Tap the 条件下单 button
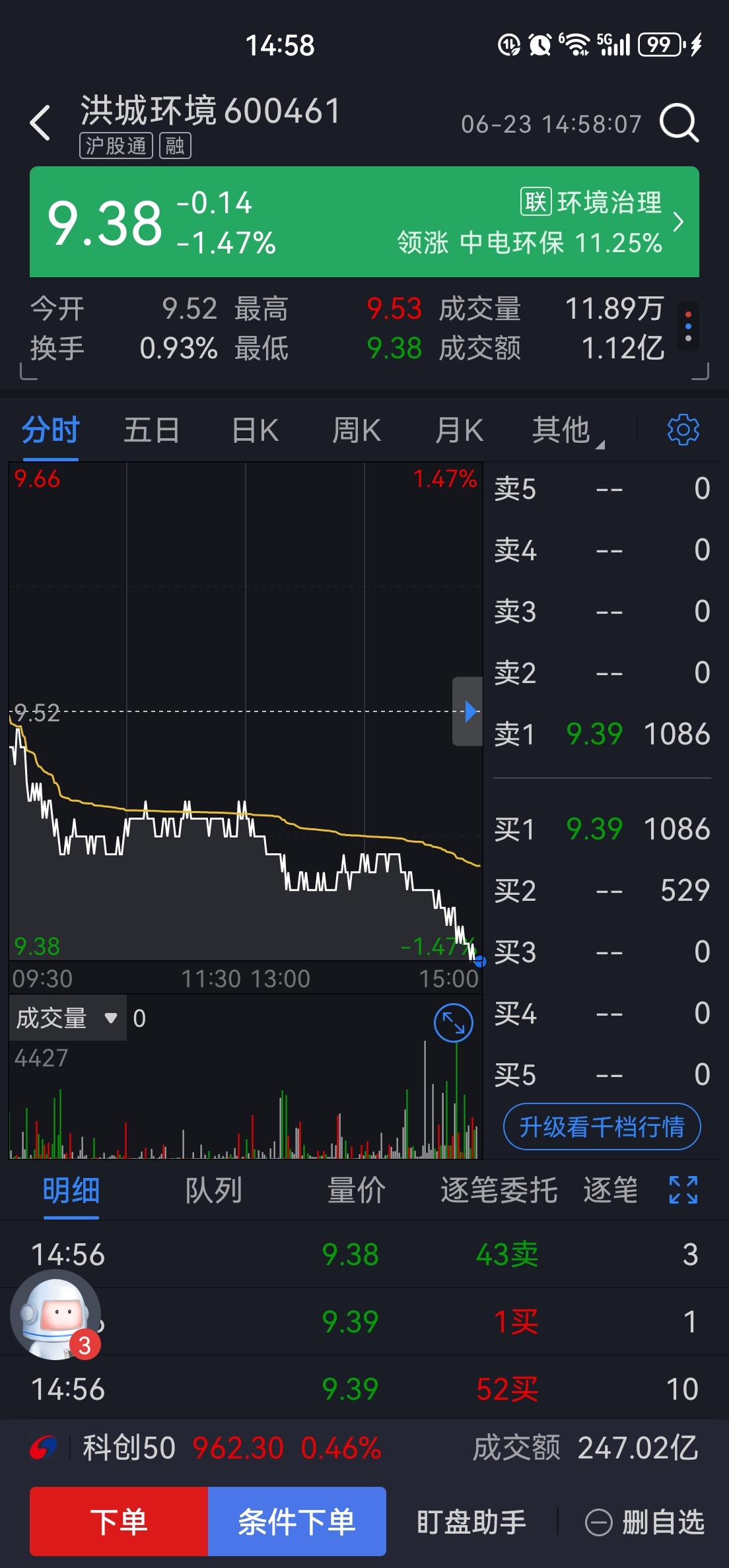The height and width of the screenshot is (1568, 729). pos(297,1521)
